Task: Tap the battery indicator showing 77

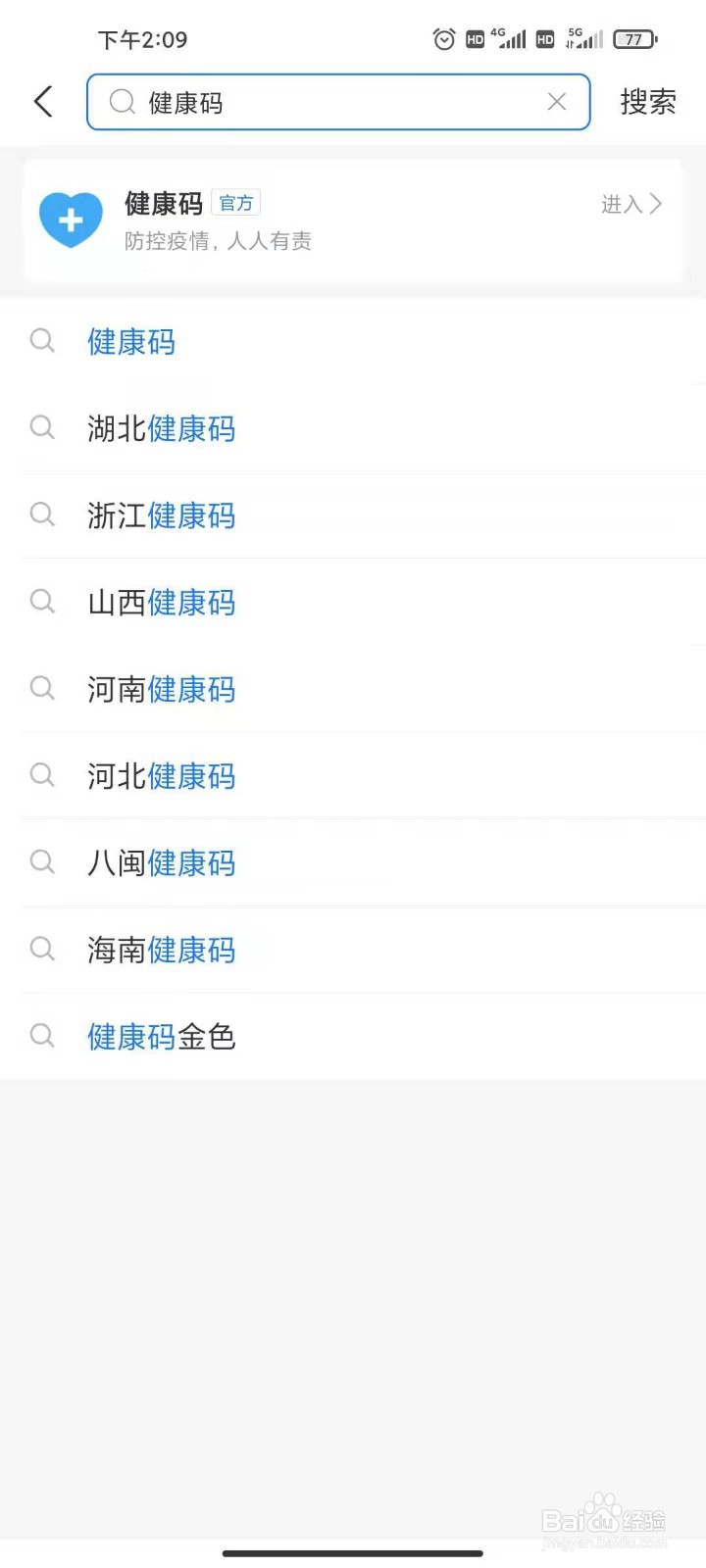Action: pos(633,39)
